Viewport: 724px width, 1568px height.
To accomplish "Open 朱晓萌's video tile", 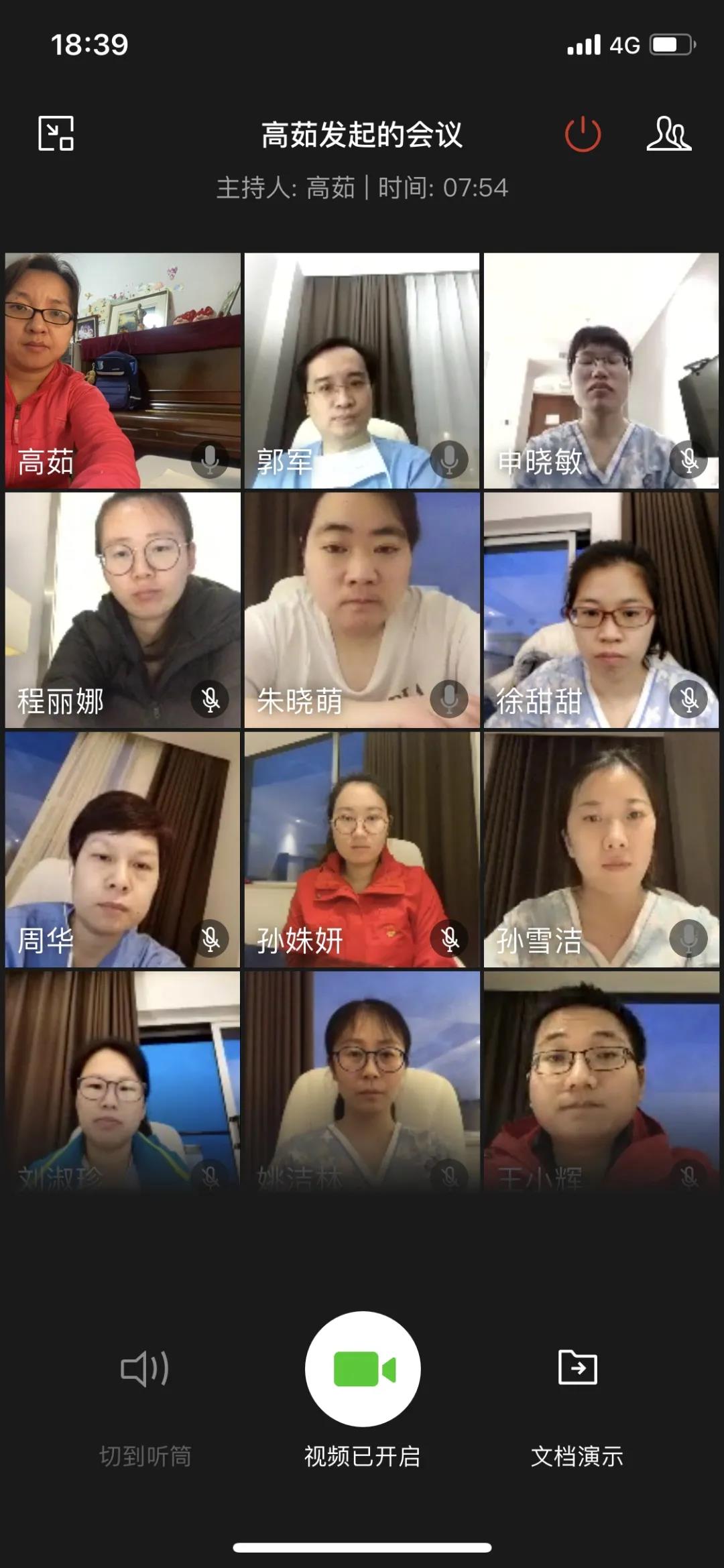I will (x=362, y=609).
